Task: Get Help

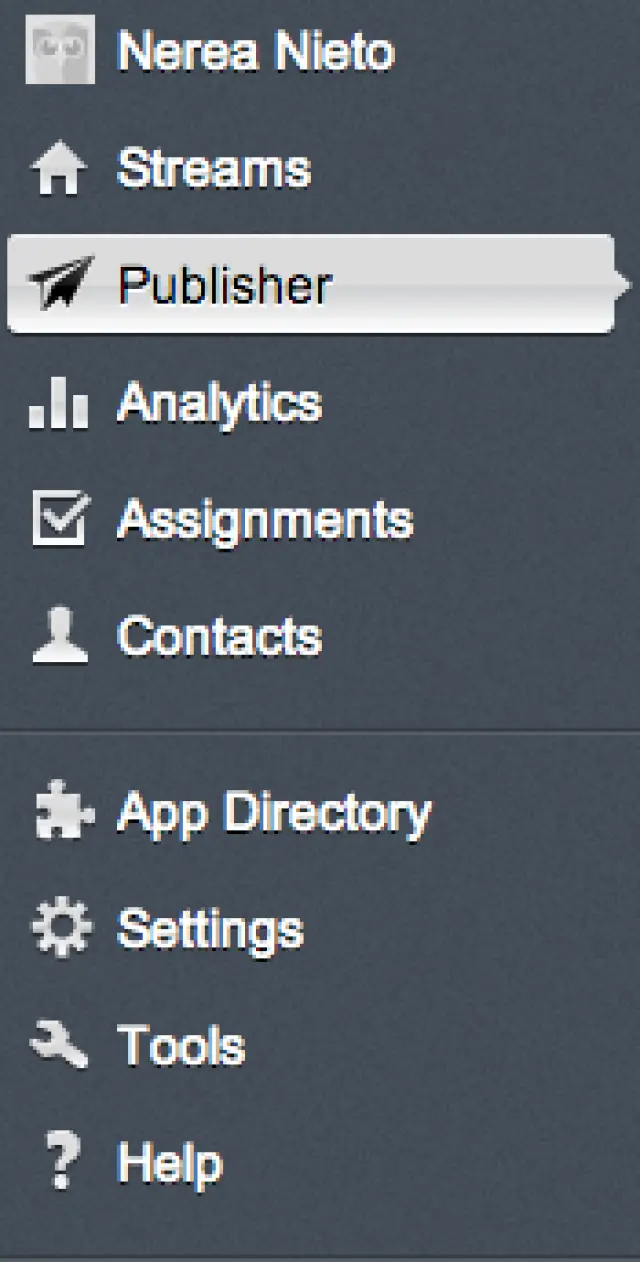Action: click(169, 1164)
